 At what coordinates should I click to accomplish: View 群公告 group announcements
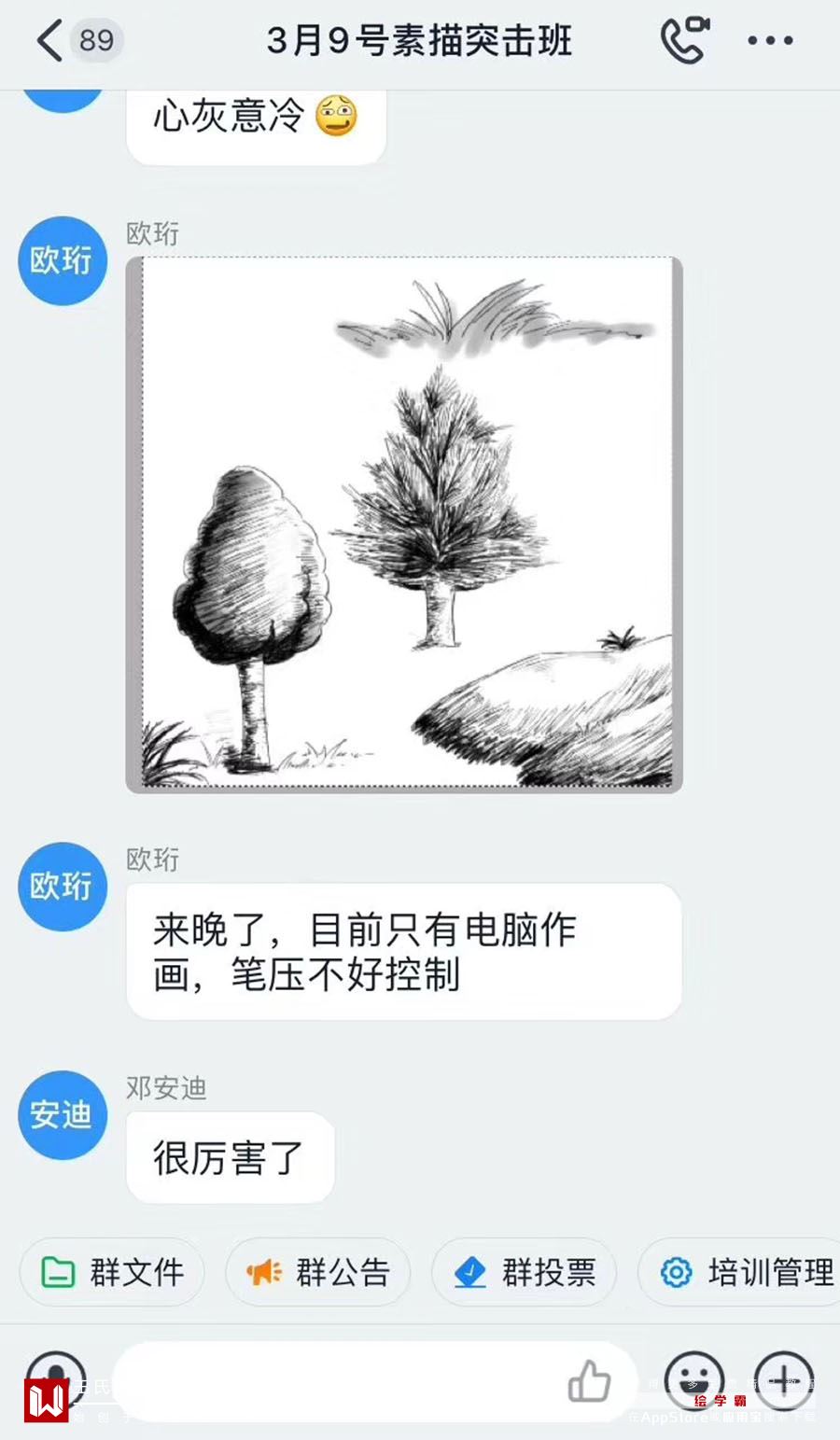tap(318, 1272)
